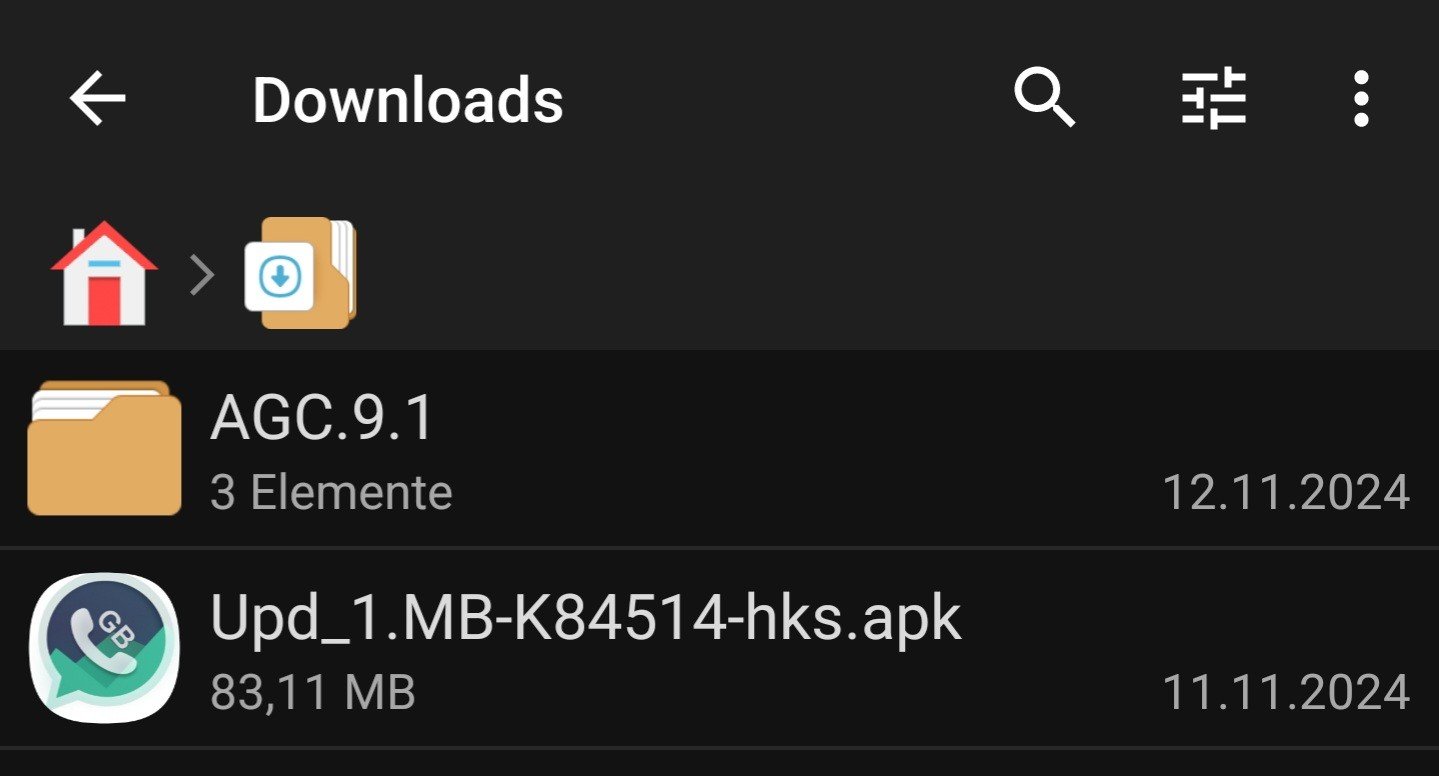The width and height of the screenshot is (1439, 776).
Task: Go back using the arrow icon
Action: [x=97, y=100]
